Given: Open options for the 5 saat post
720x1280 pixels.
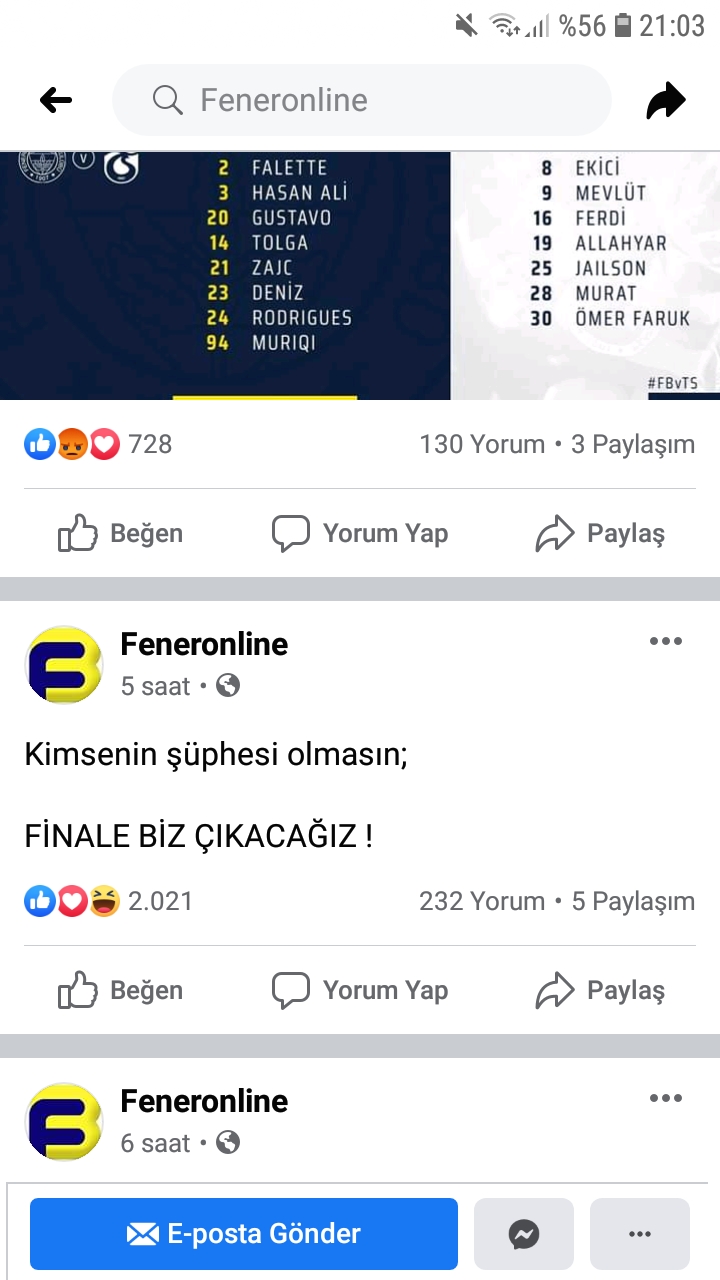Looking at the screenshot, I should tap(666, 641).
